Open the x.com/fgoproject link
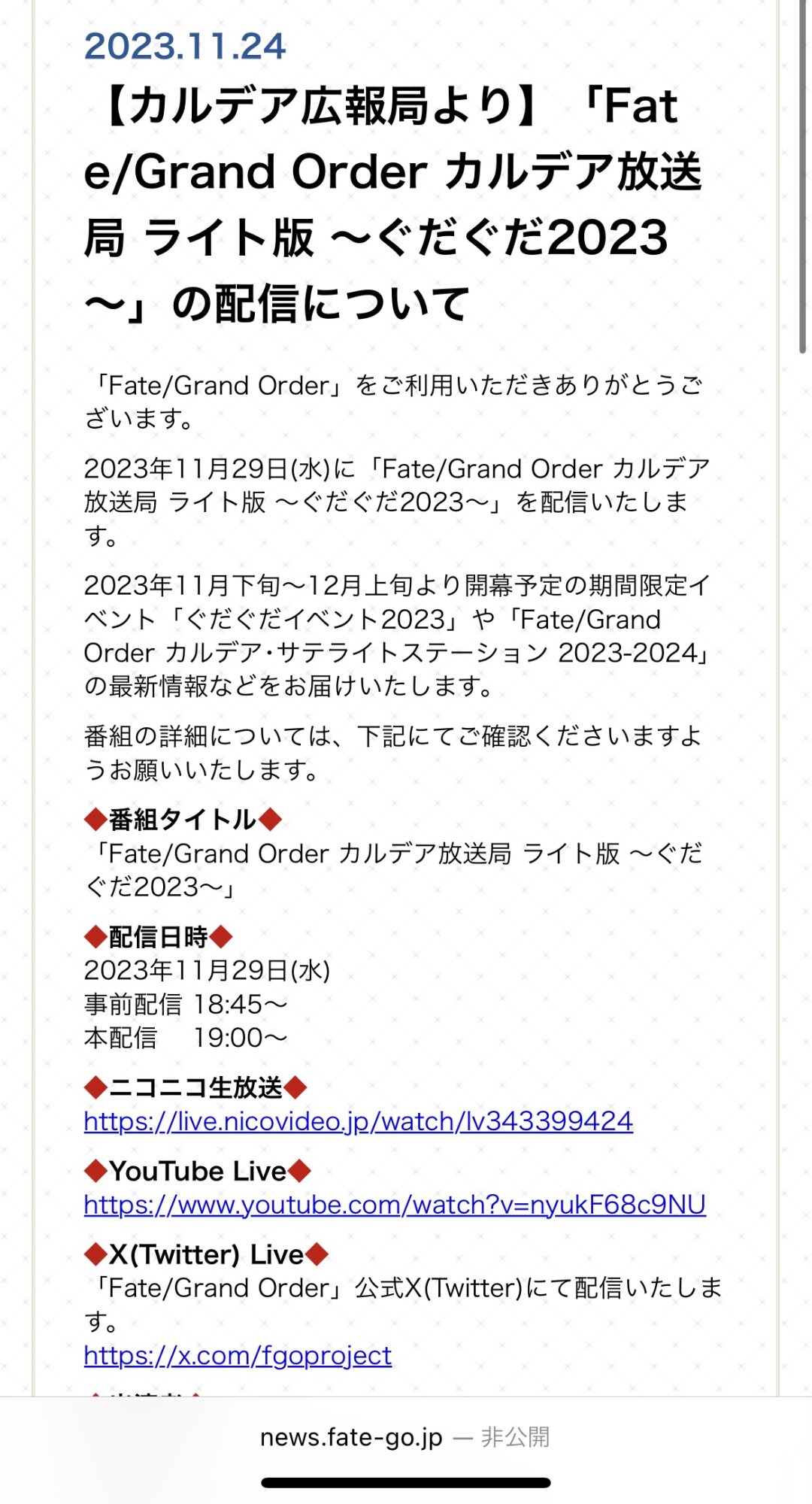The image size is (812, 1504). click(238, 1355)
